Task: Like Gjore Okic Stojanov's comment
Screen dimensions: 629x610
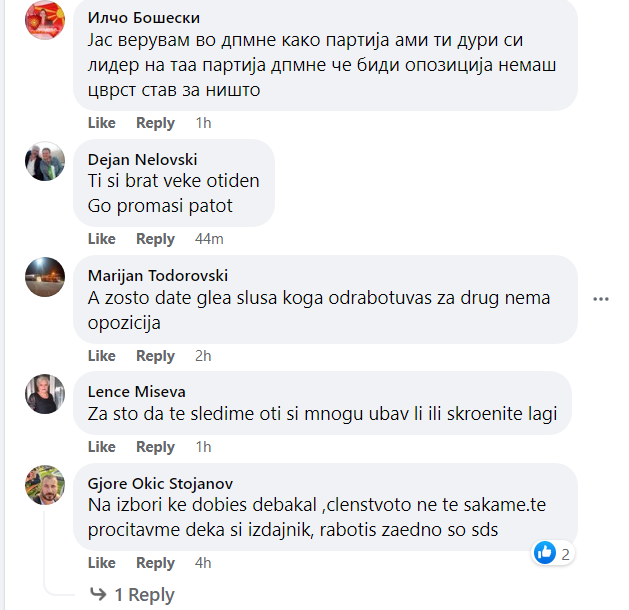Action: tap(102, 563)
